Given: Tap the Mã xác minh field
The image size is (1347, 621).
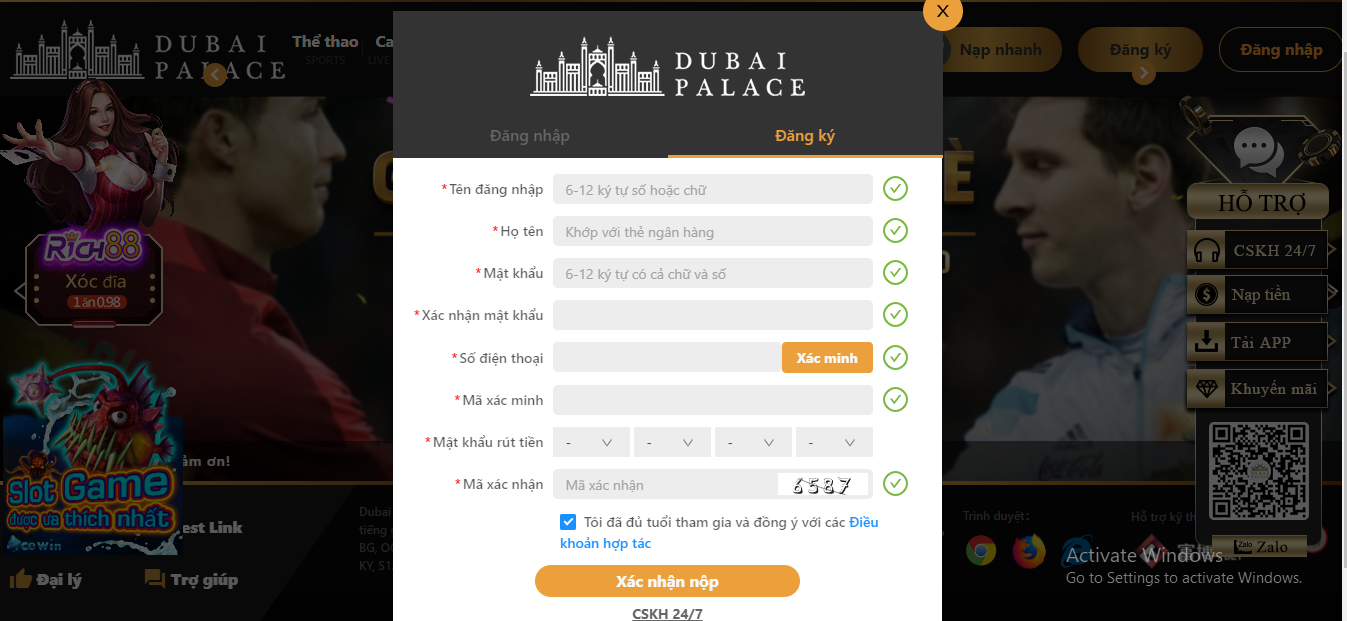Looking at the screenshot, I should pos(712,400).
